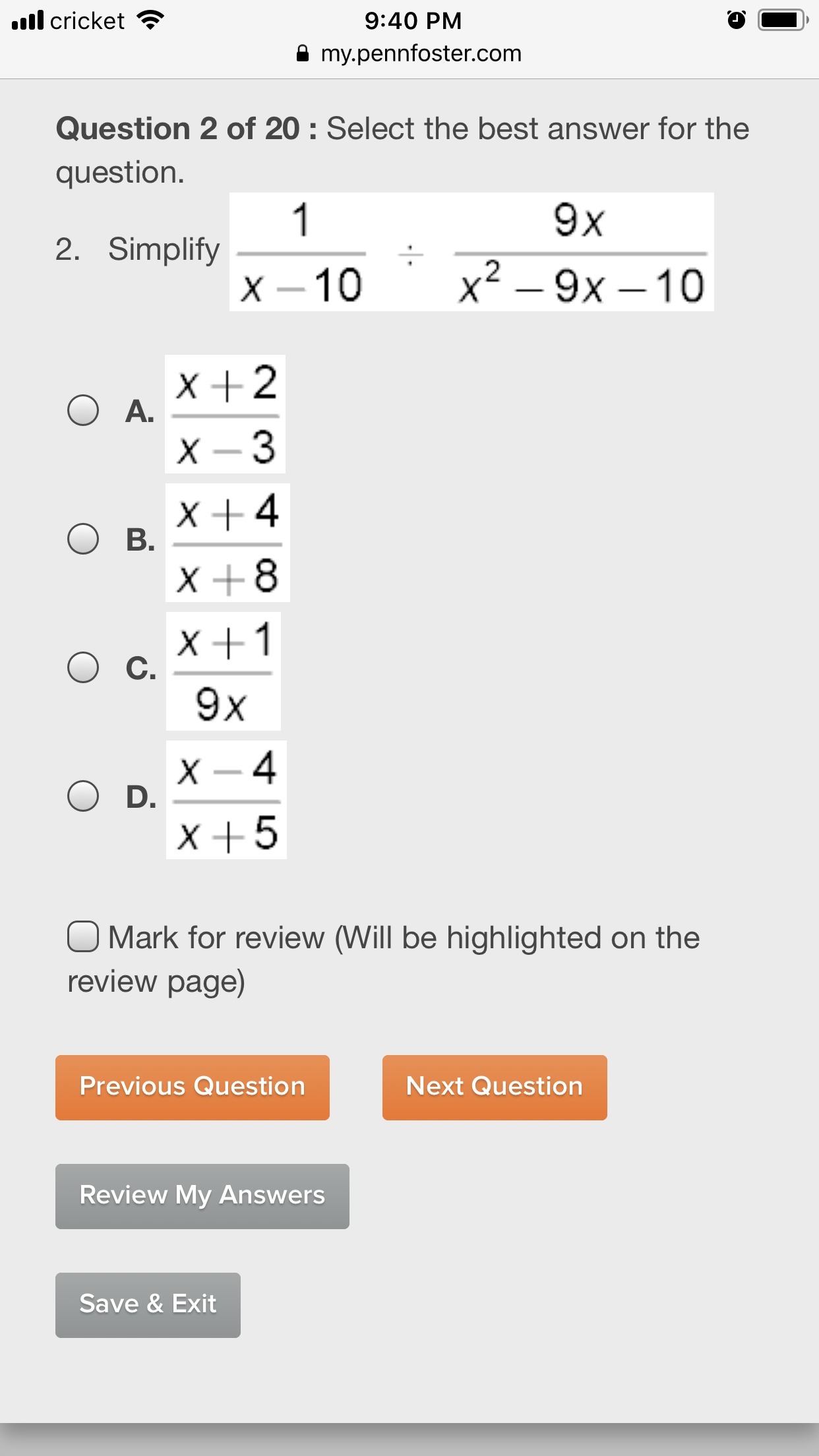Select answer option A
The height and width of the screenshot is (1456, 819).
pyautogui.click(x=83, y=410)
